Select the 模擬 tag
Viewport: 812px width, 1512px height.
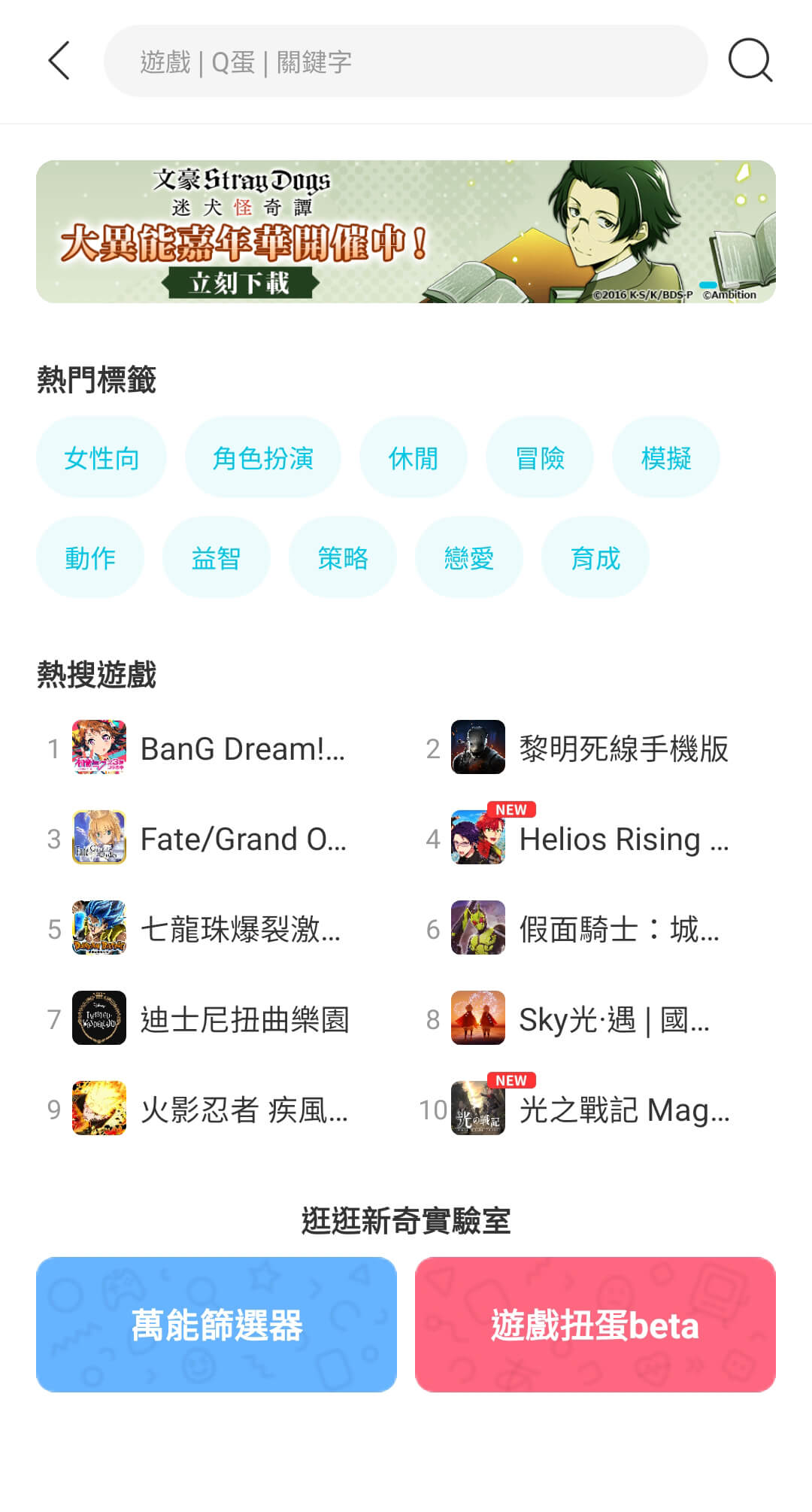pyautogui.click(x=666, y=457)
